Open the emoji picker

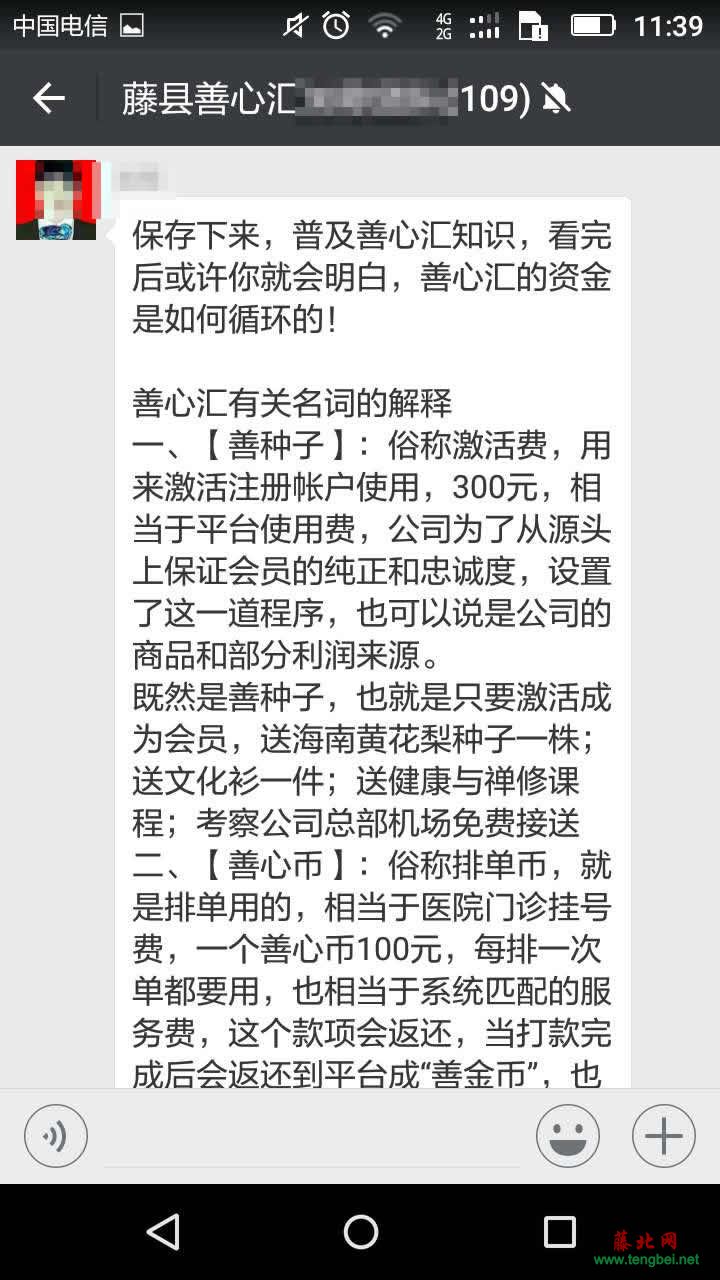(x=567, y=1136)
